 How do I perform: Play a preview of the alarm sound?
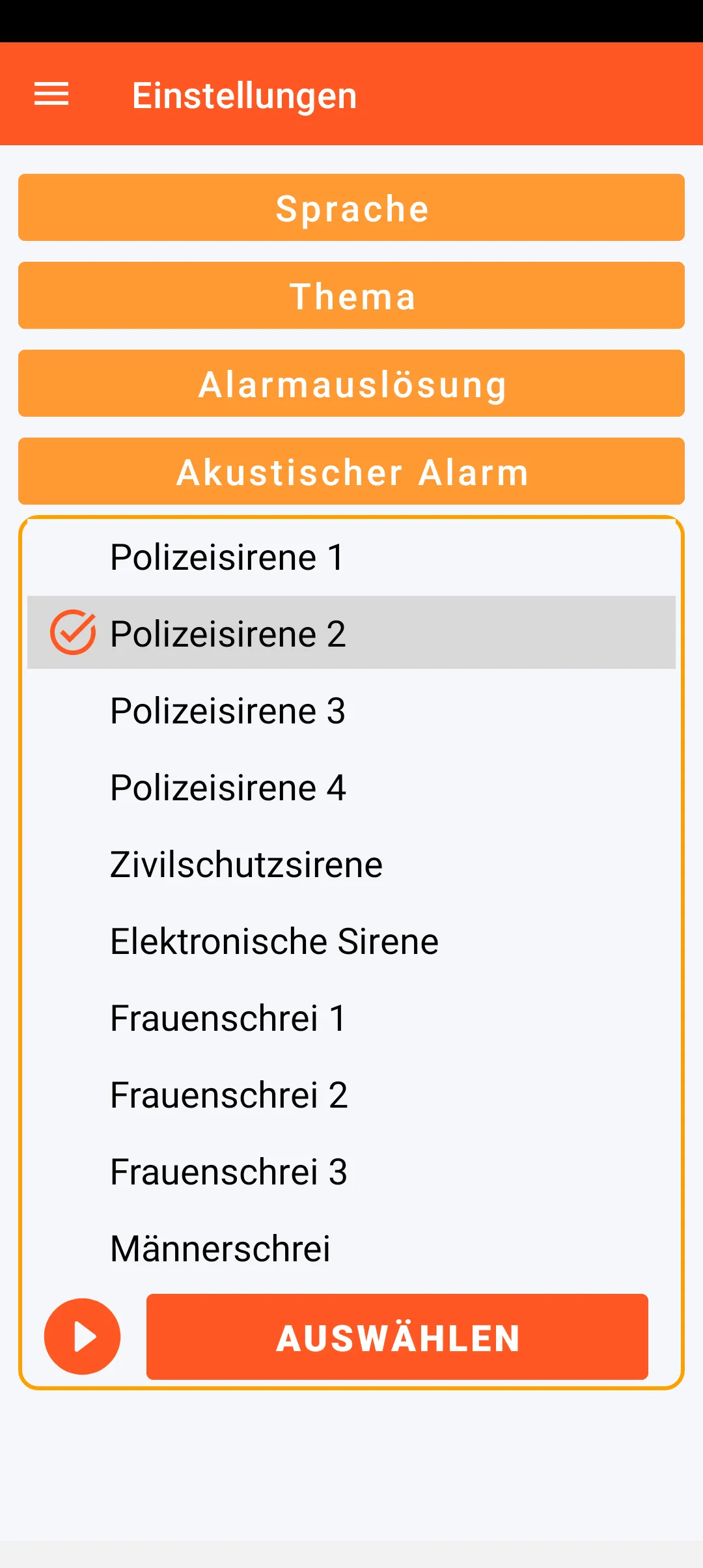[82, 1337]
